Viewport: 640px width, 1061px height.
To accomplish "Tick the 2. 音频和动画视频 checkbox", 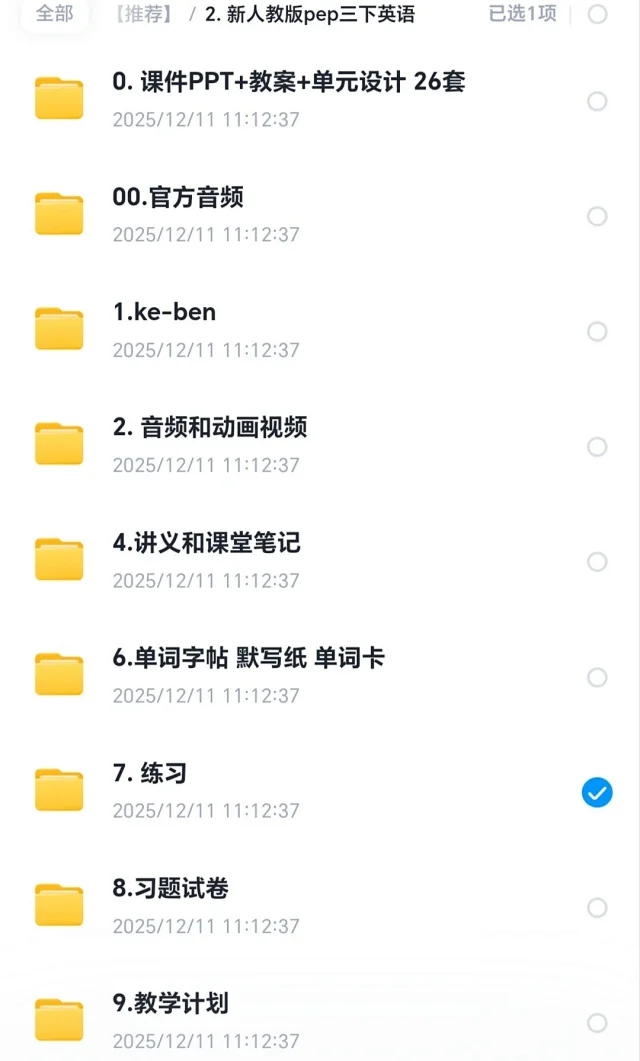I will click(x=597, y=447).
